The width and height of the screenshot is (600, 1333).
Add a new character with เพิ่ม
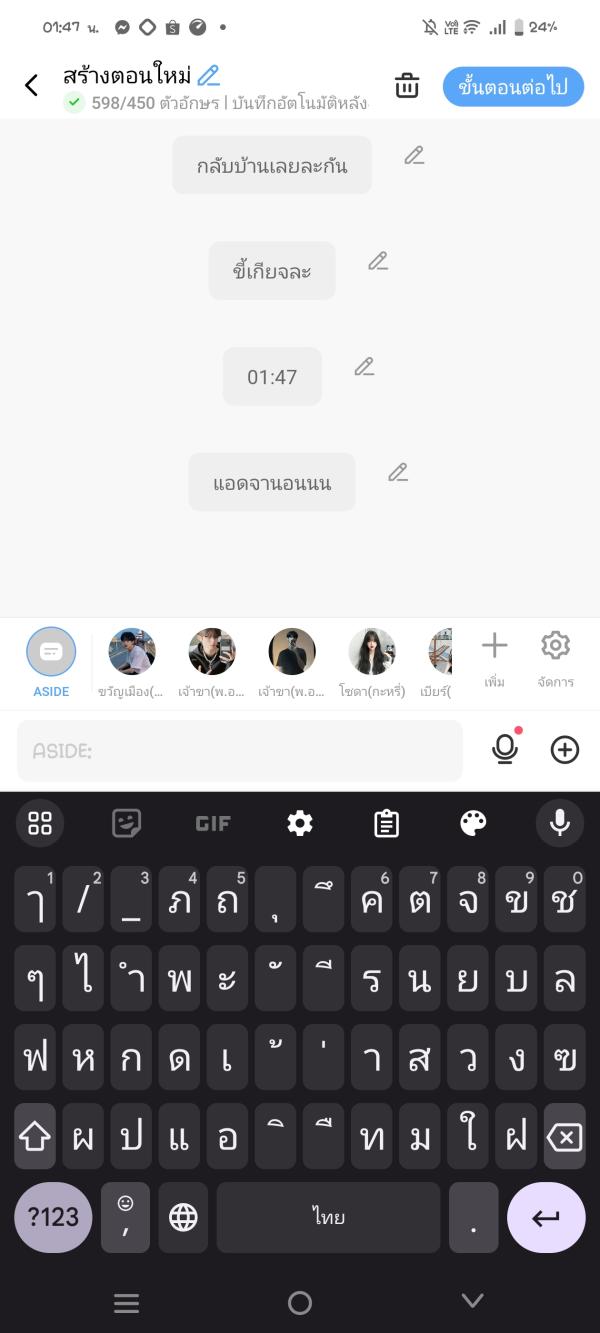[x=494, y=659]
